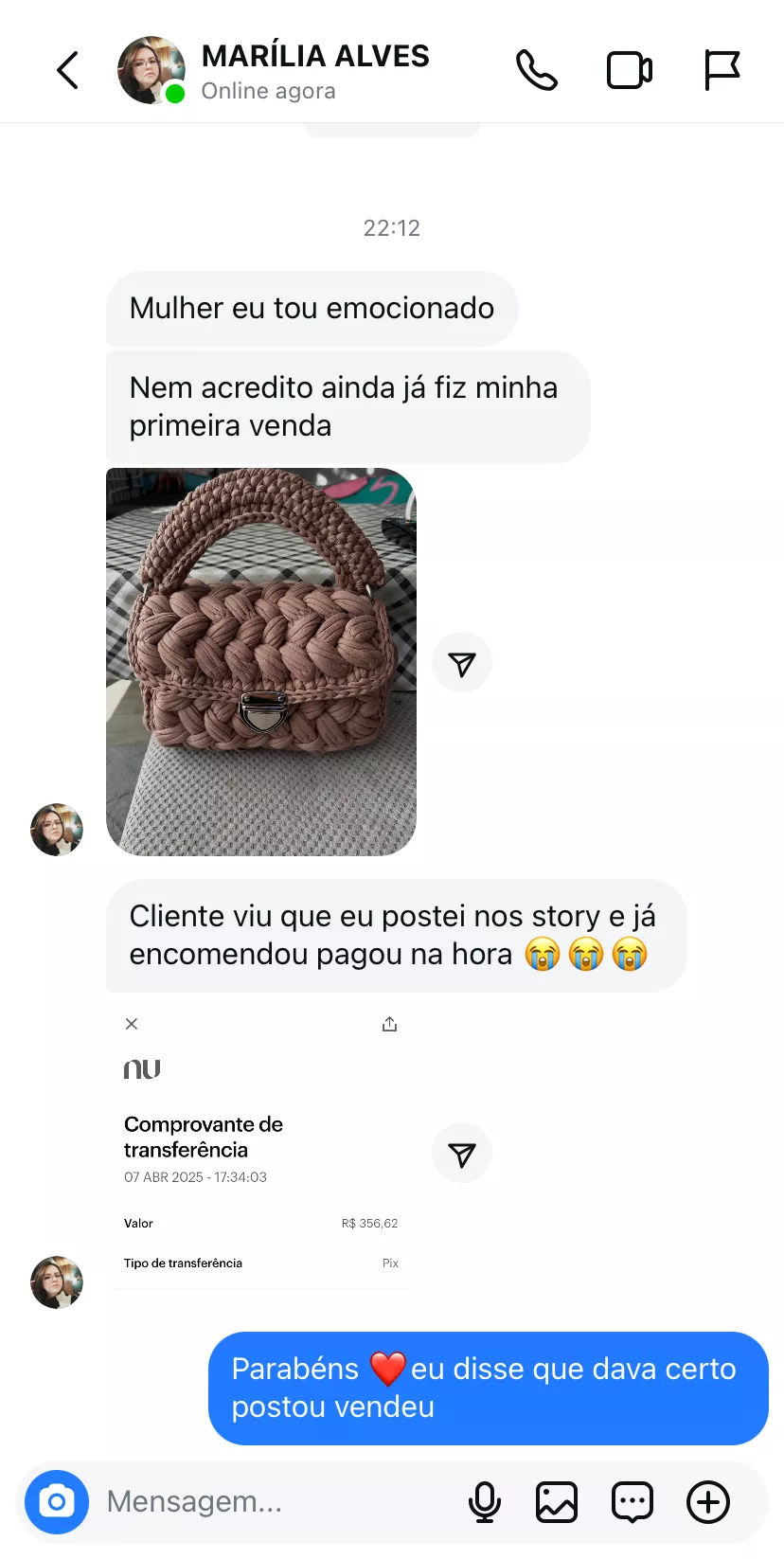The image size is (784, 1559).
Task: Start a voice call with Marília Alves
Action: 536,70
